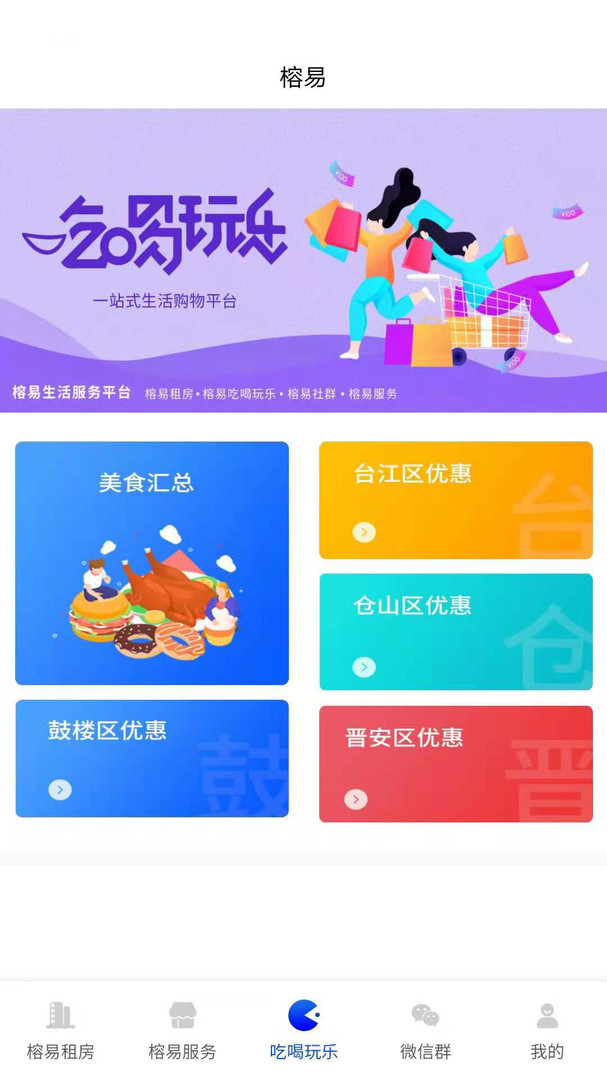
Task: Tap the 吃喝玩乐 purple banner
Action: 303,260
